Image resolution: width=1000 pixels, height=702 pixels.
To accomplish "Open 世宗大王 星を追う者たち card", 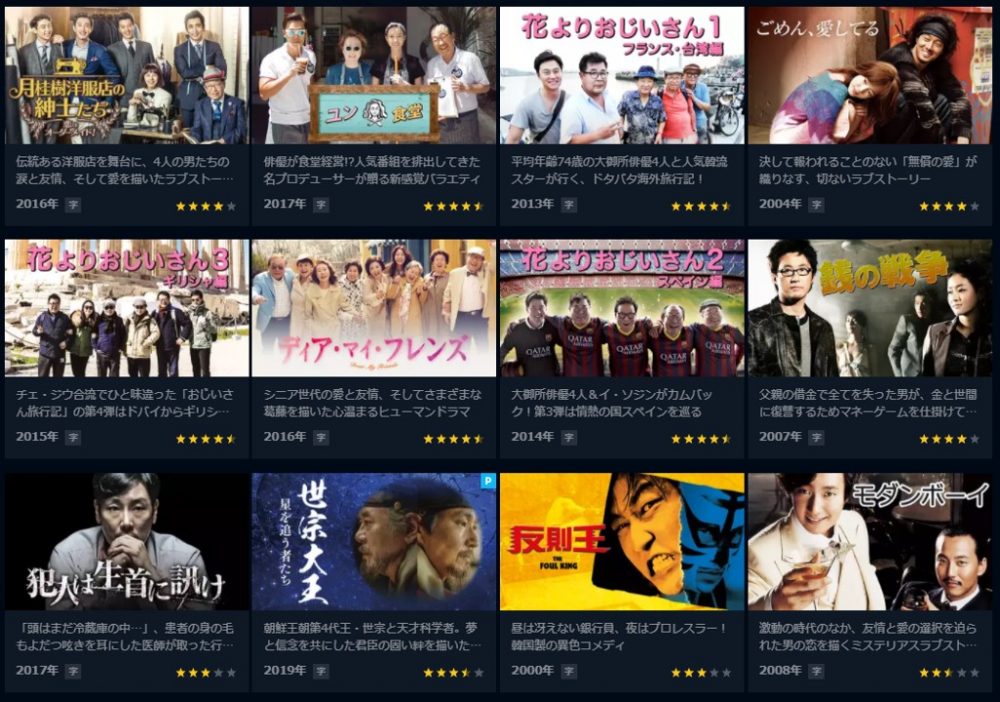I will click(x=374, y=542).
